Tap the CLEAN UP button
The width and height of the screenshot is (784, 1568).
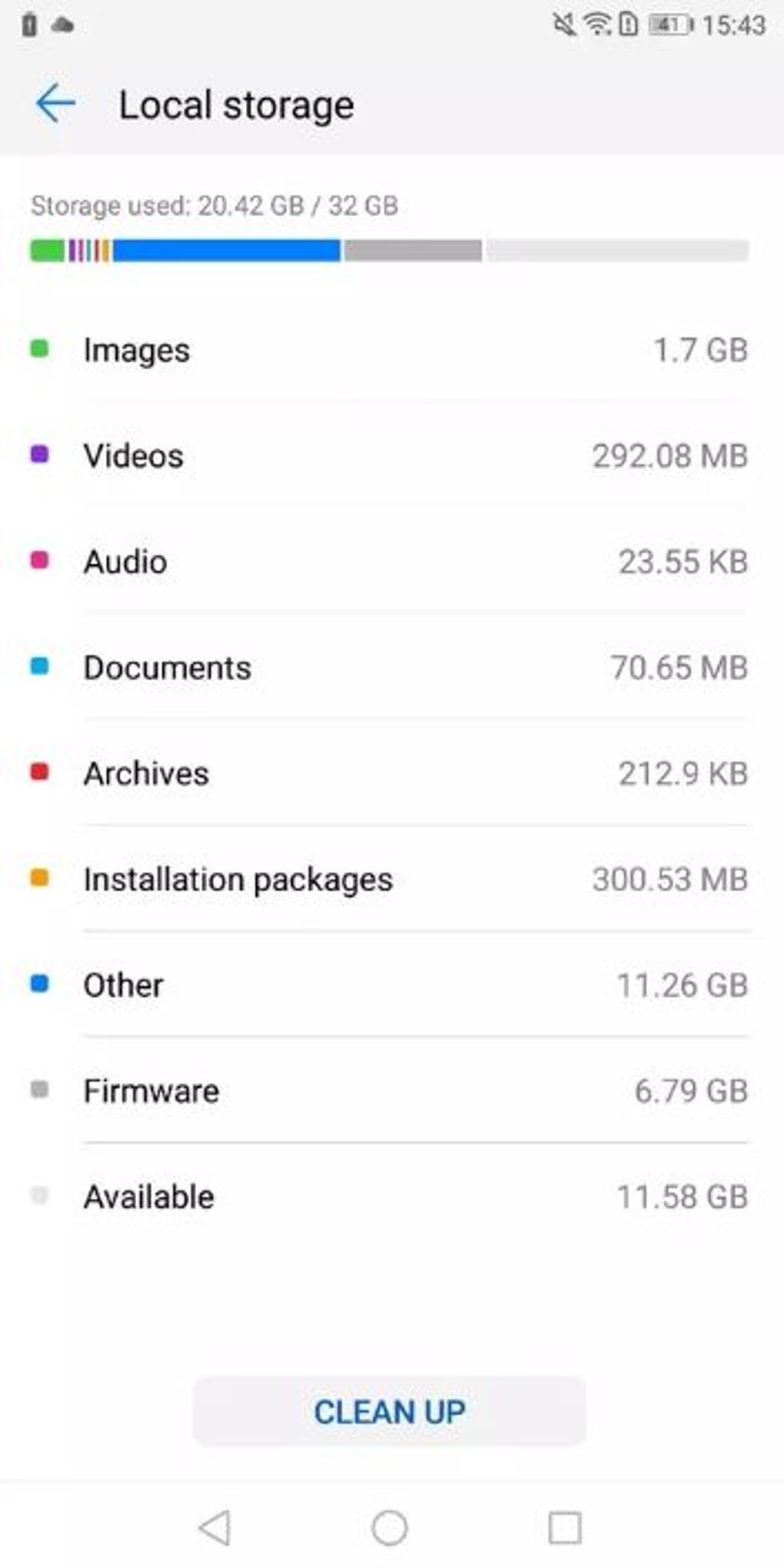390,1411
